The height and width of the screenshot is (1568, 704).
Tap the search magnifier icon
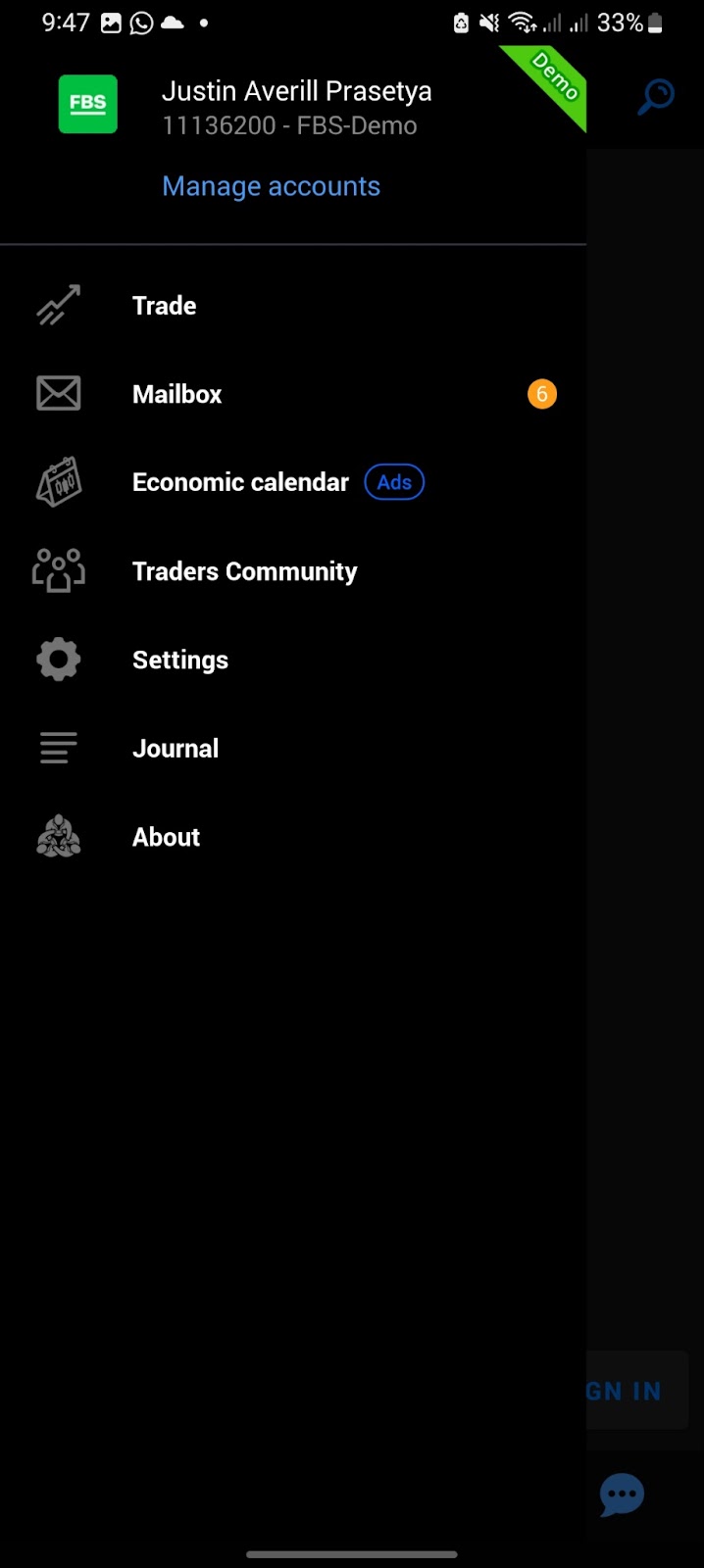click(656, 97)
